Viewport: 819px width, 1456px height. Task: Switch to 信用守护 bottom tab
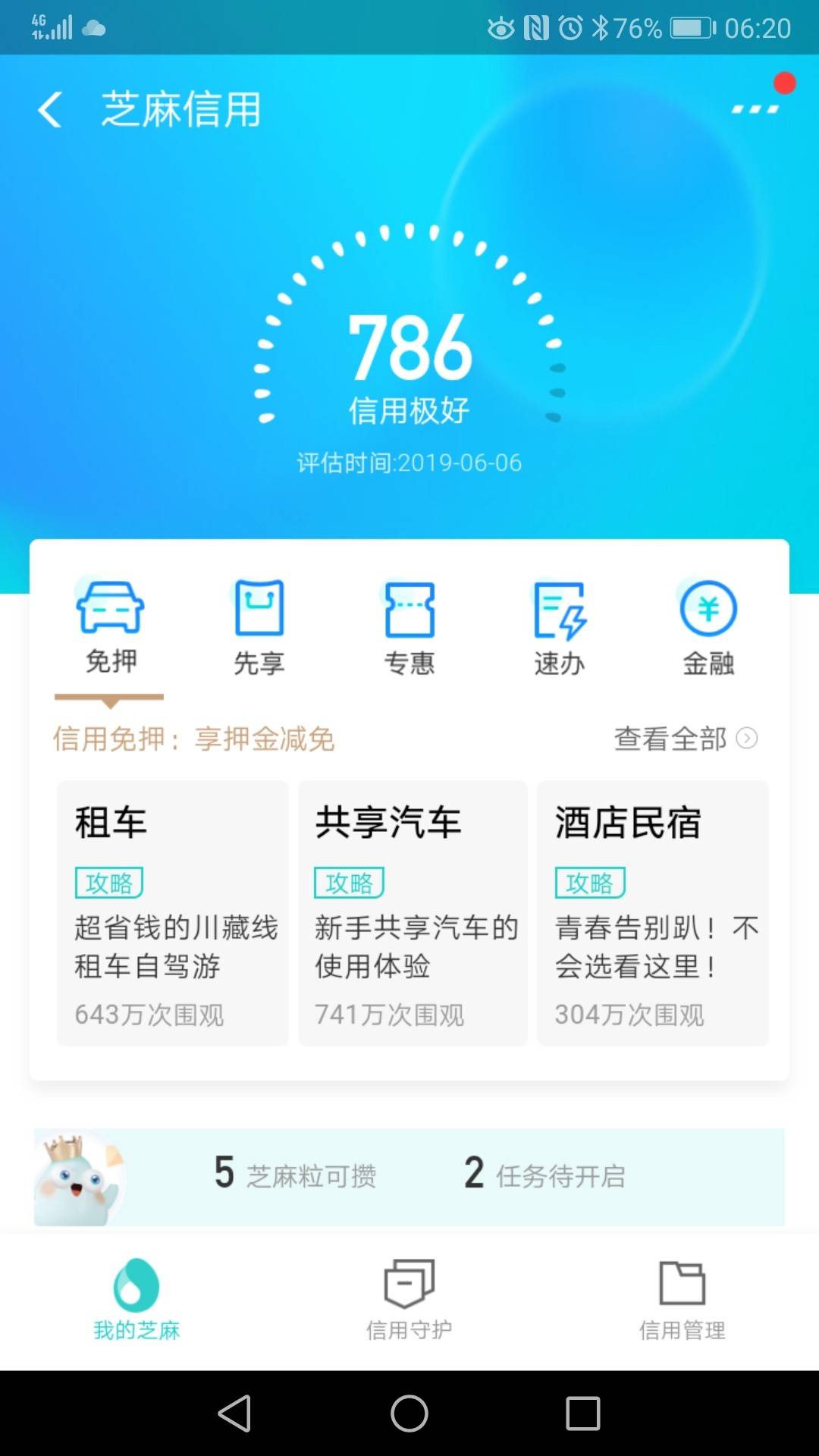(409, 1300)
